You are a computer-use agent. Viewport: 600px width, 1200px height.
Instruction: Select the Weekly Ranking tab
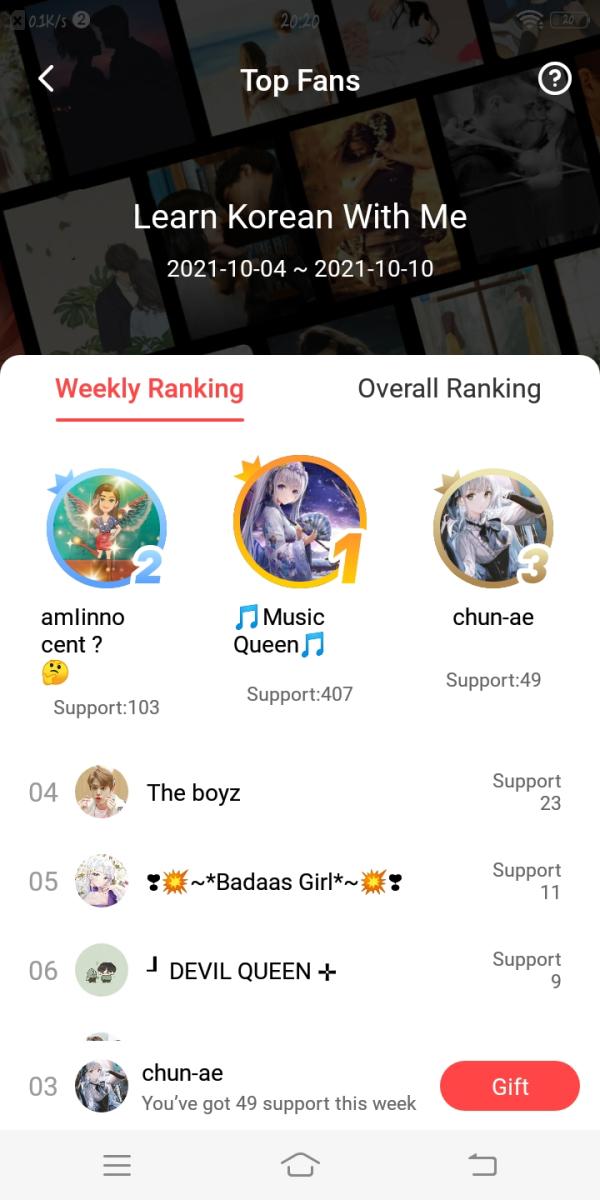click(149, 389)
